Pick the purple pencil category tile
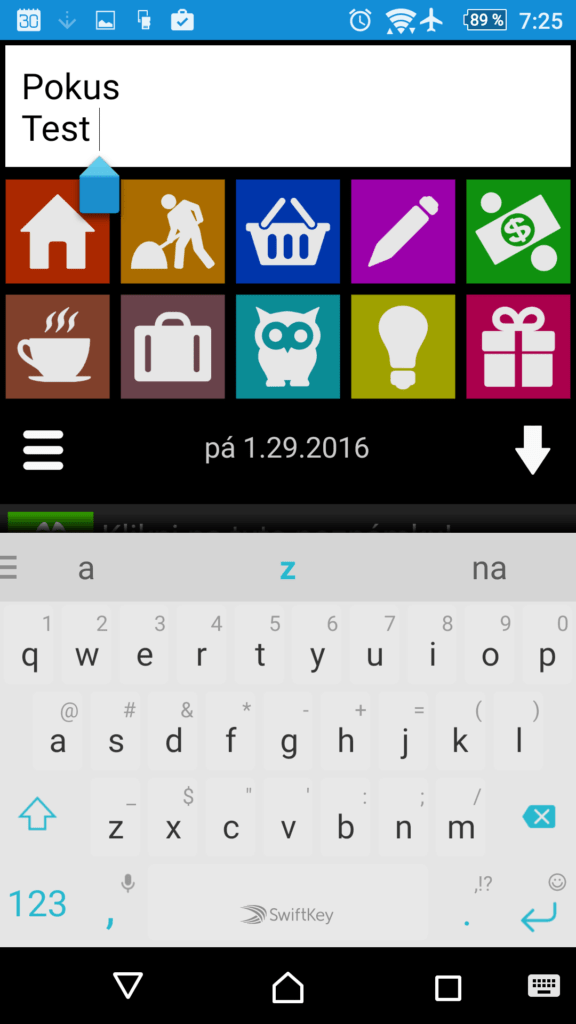 click(x=403, y=231)
